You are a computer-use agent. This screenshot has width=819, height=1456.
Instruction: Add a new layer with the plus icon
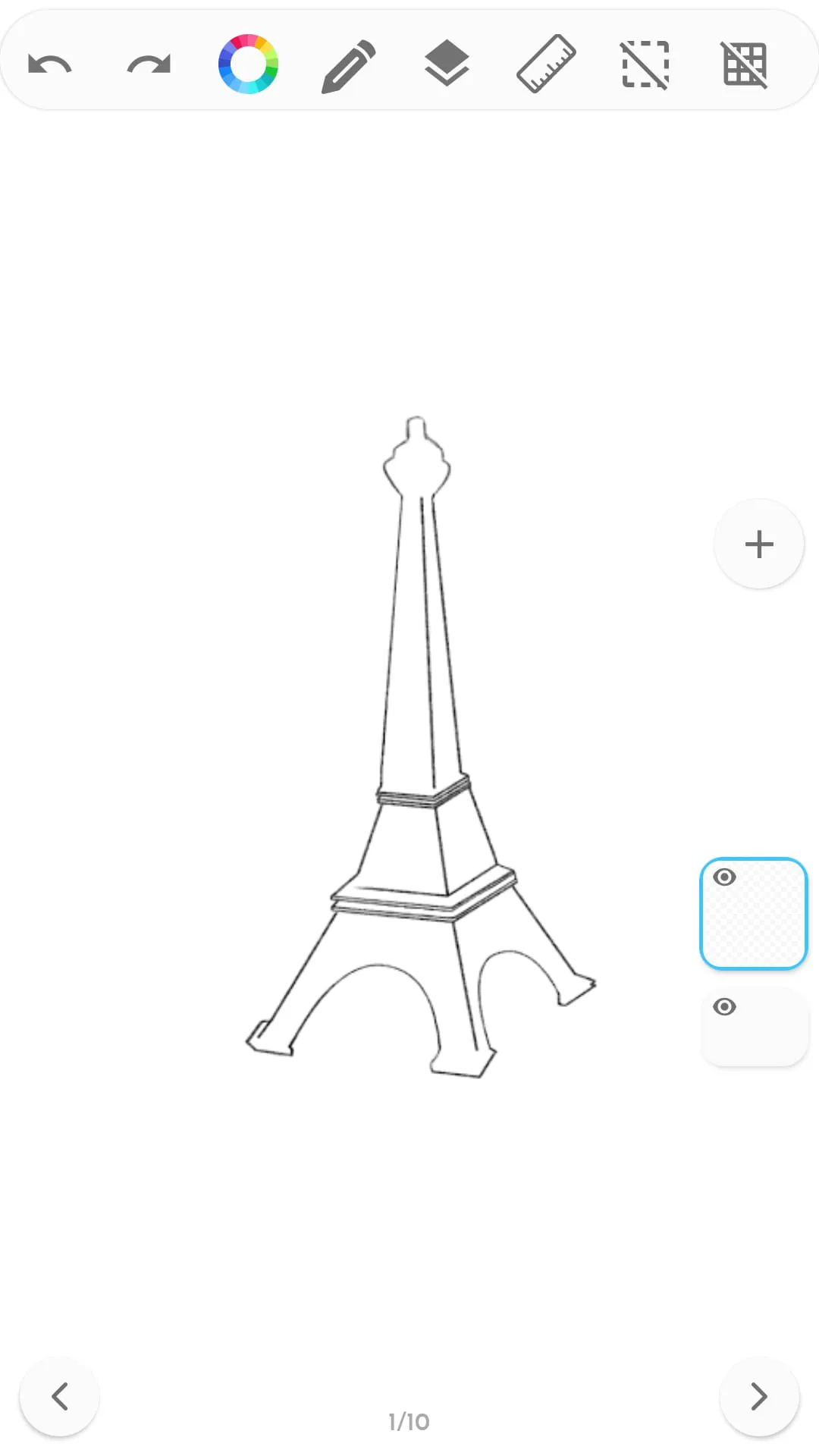point(758,543)
